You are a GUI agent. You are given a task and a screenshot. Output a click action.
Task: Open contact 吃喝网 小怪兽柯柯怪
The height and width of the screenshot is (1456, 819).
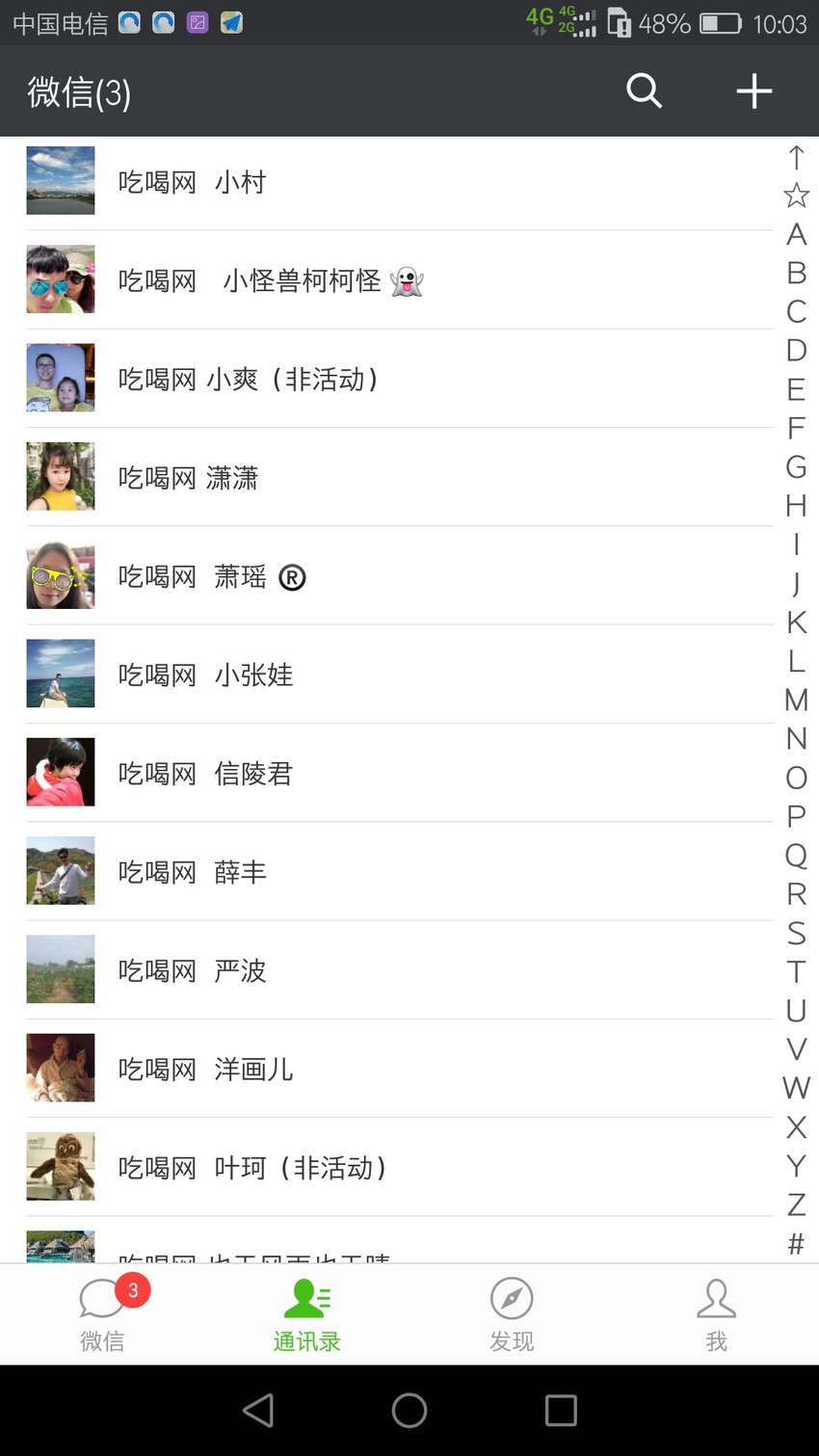(x=399, y=280)
